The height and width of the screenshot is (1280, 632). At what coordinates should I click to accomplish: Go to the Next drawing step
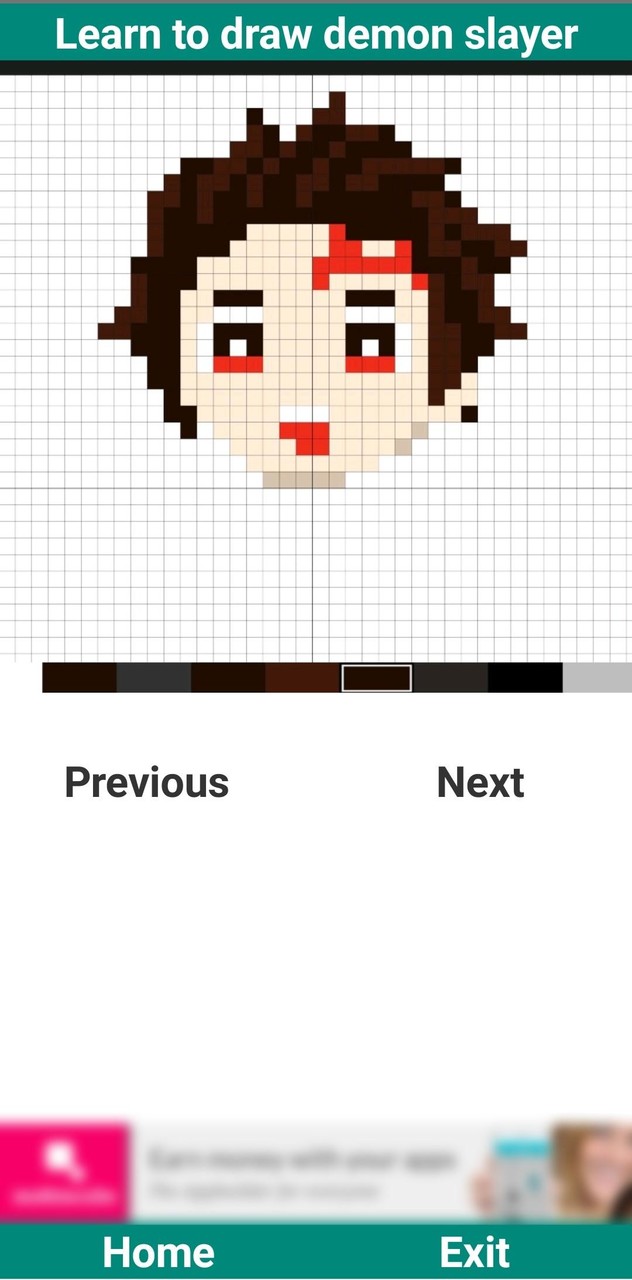[480, 782]
